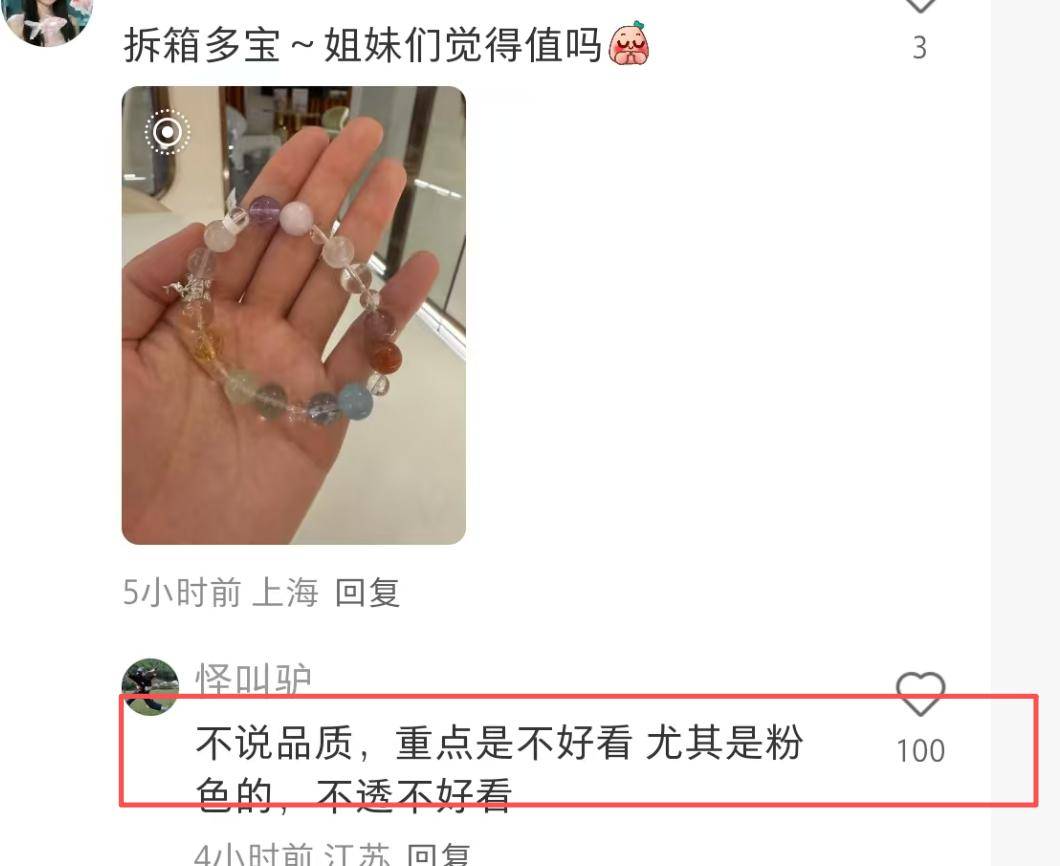The width and height of the screenshot is (1060, 866).
Task: Open 怿叫驴's profile avatar
Action: pos(150,687)
